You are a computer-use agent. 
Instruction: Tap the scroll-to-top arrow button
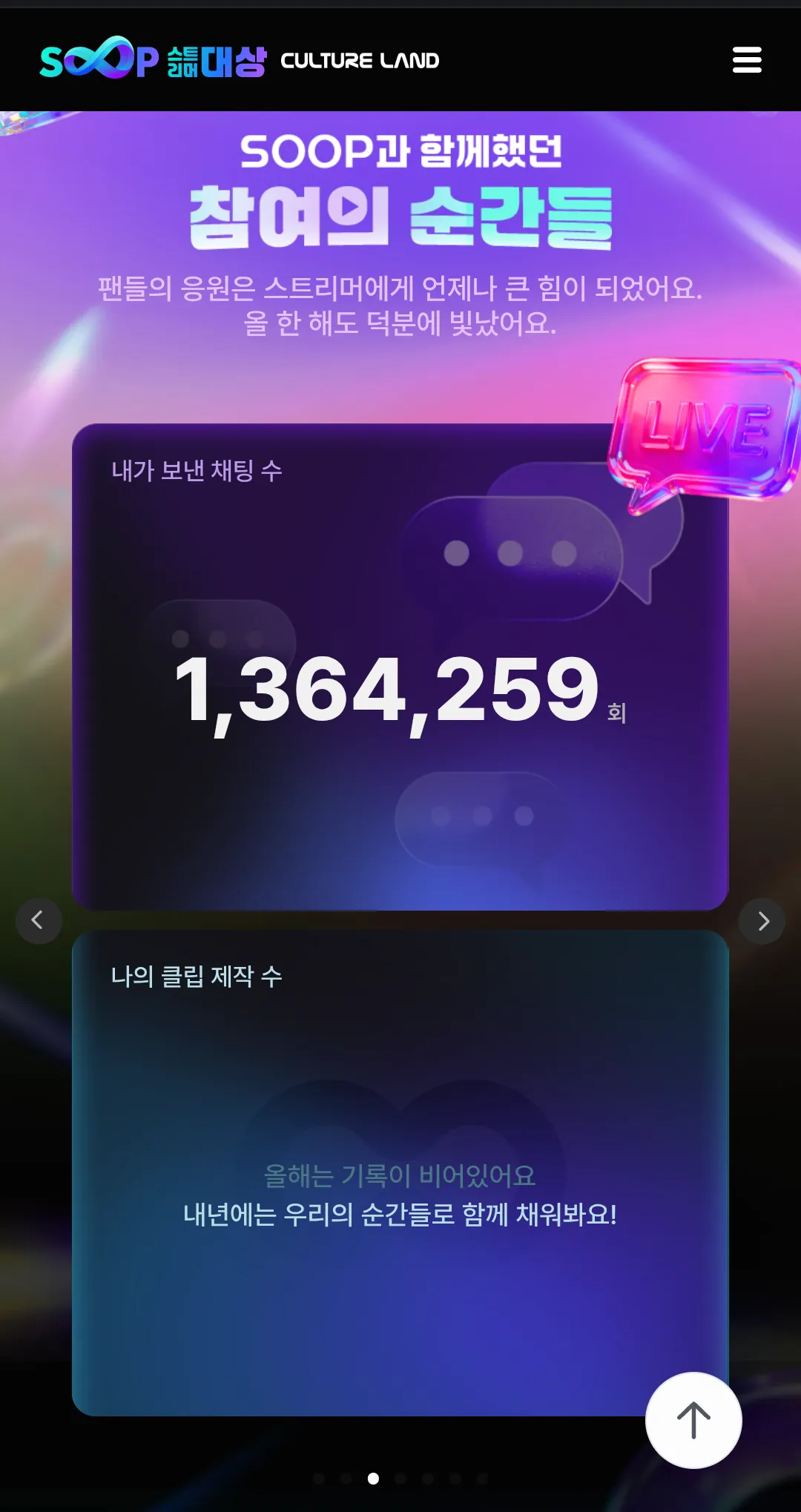(693, 1420)
